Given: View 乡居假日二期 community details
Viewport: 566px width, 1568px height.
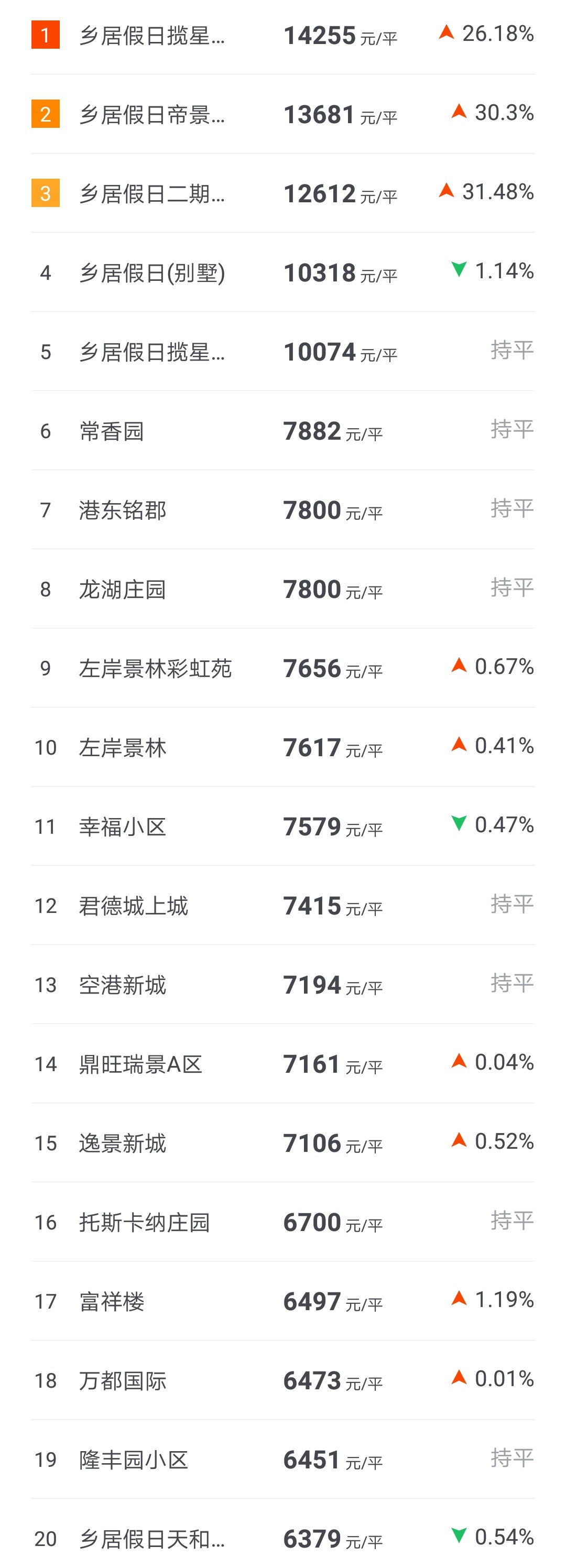Looking at the screenshot, I should tap(152, 193).
